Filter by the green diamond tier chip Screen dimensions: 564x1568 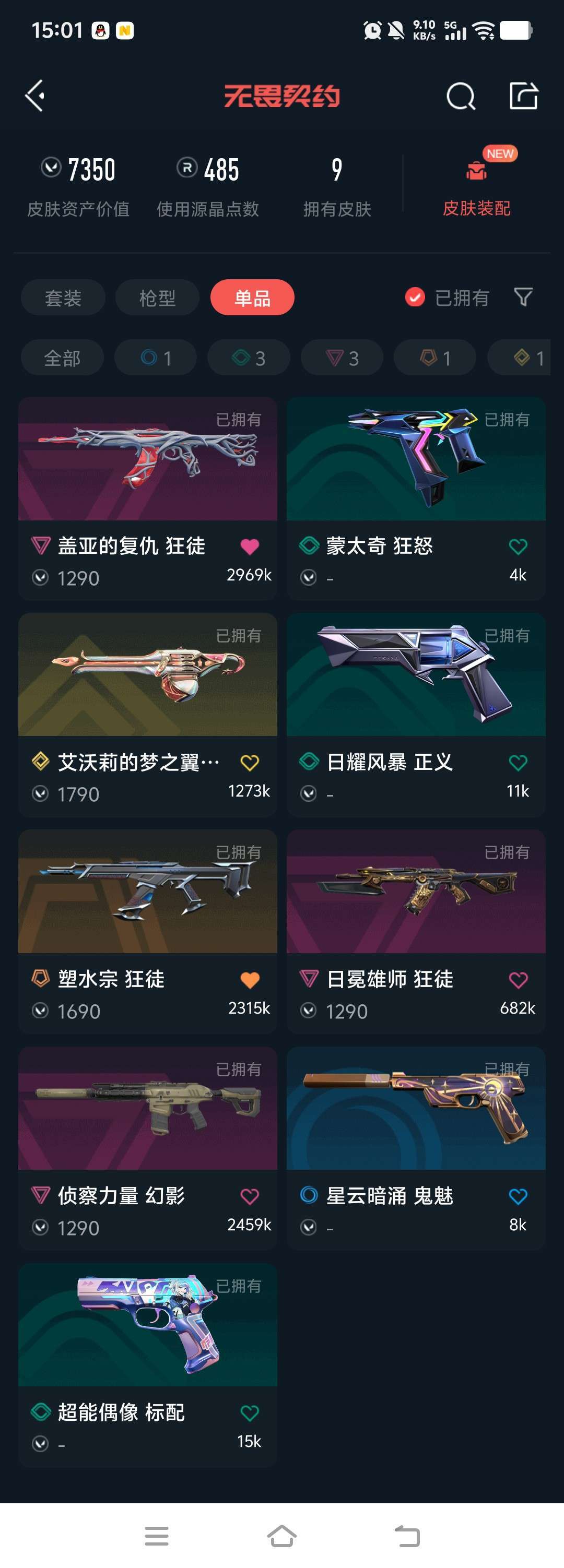click(x=249, y=358)
